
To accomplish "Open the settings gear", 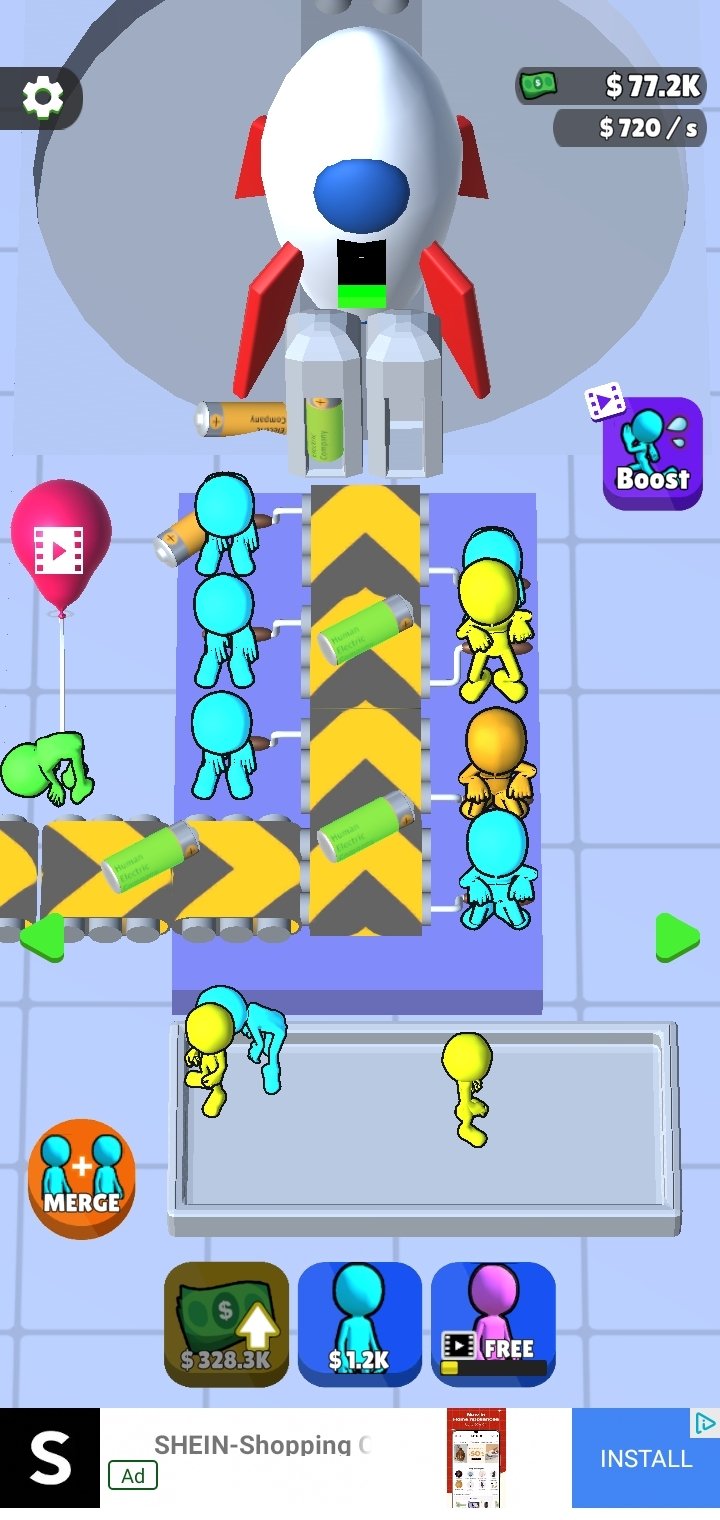I will coord(43,98).
